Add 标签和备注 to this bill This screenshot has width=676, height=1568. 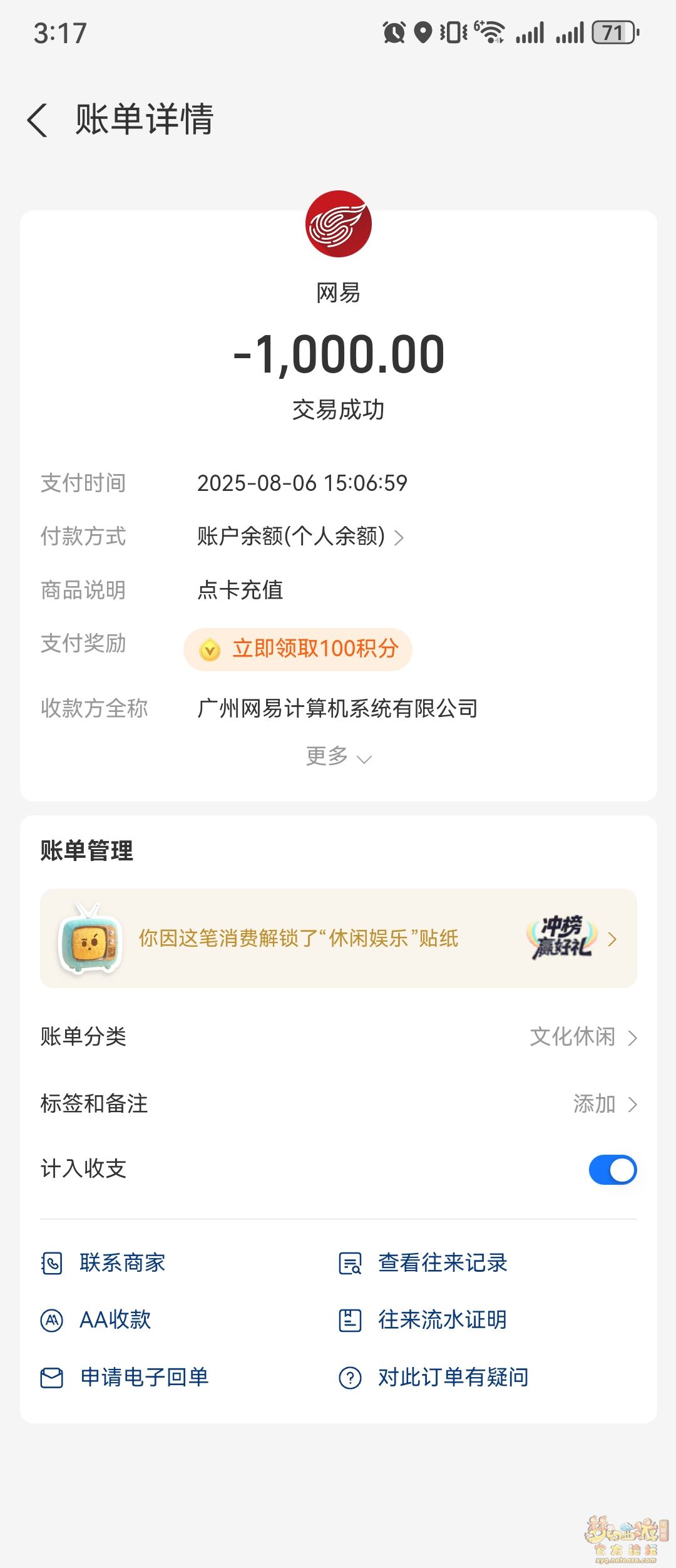pyautogui.click(x=605, y=1104)
